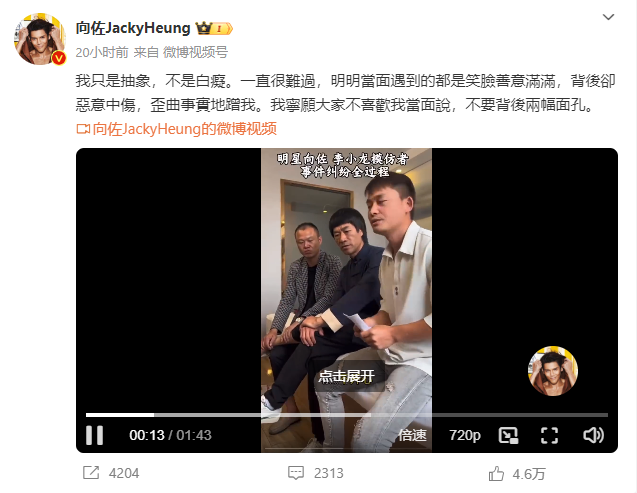Open the 2313 comments
The image size is (637, 493).
316,472
